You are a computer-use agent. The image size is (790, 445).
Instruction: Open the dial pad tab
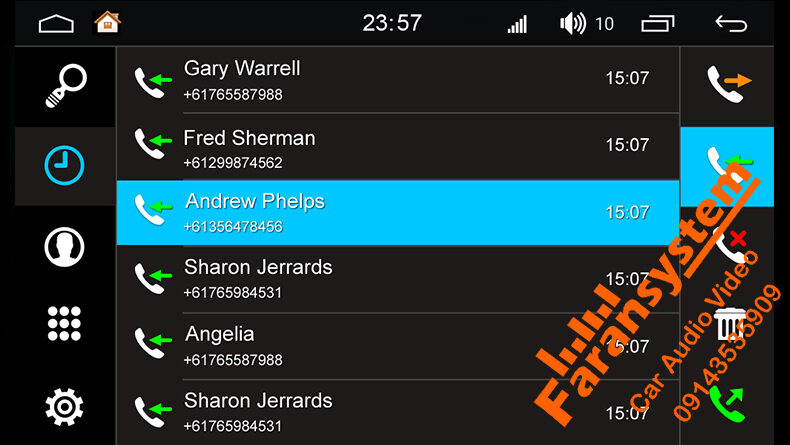pyautogui.click(x=65, y=324)
